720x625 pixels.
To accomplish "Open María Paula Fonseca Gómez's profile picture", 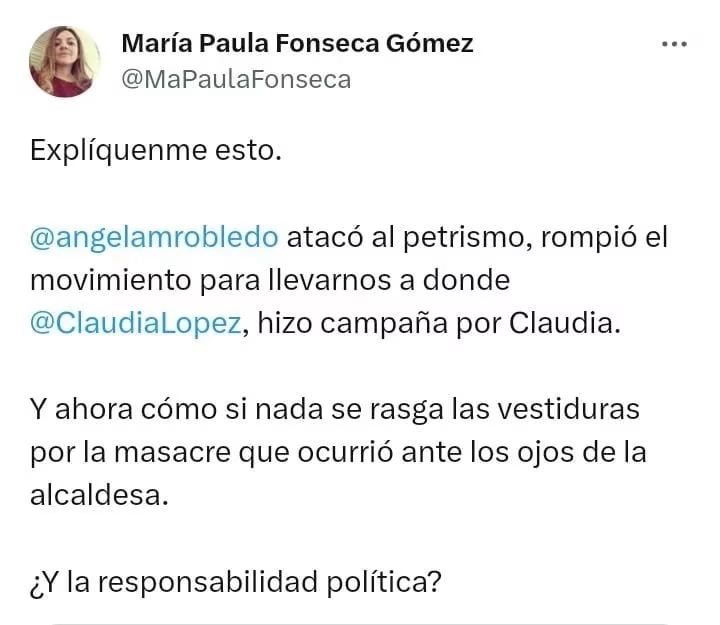I will [x=65, y=62].
